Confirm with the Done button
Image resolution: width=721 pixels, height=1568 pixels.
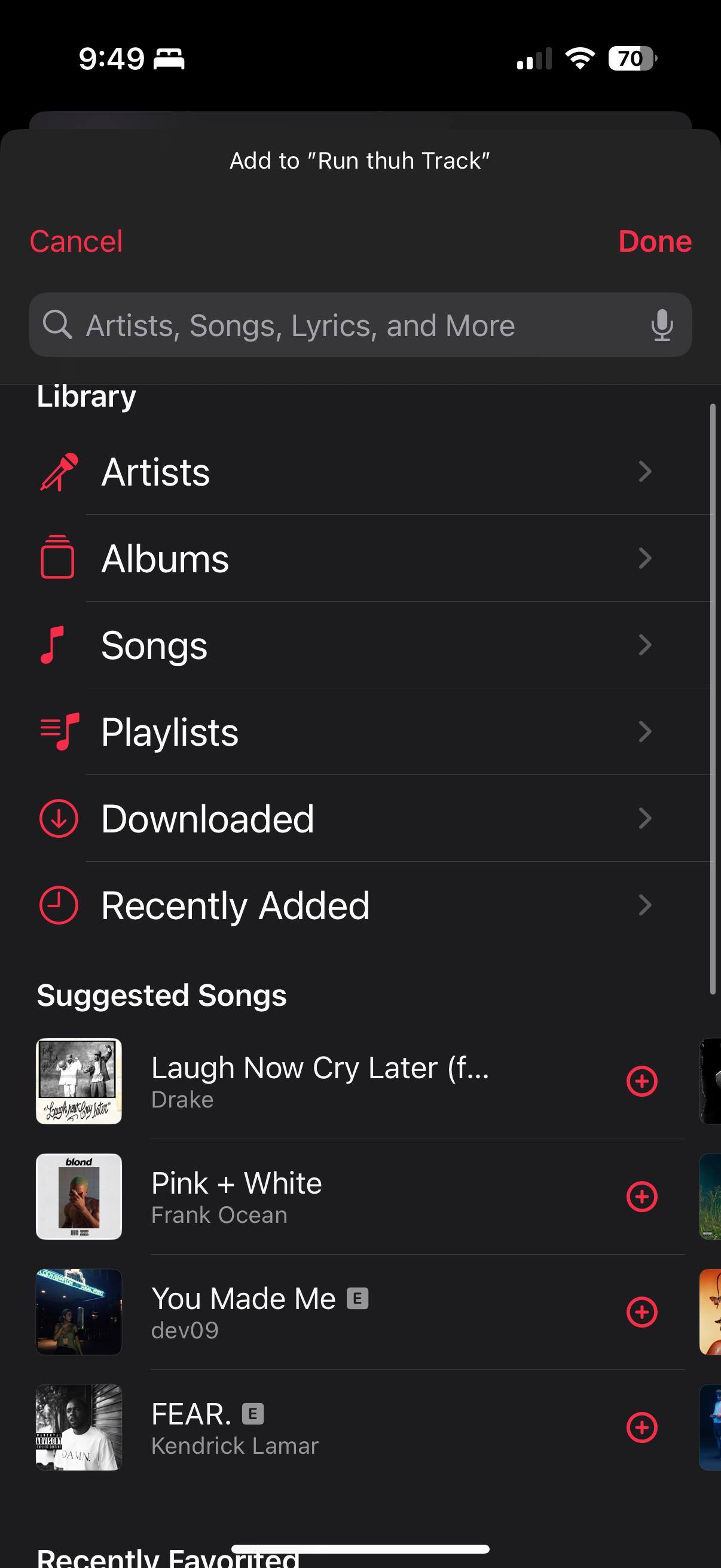655,242
